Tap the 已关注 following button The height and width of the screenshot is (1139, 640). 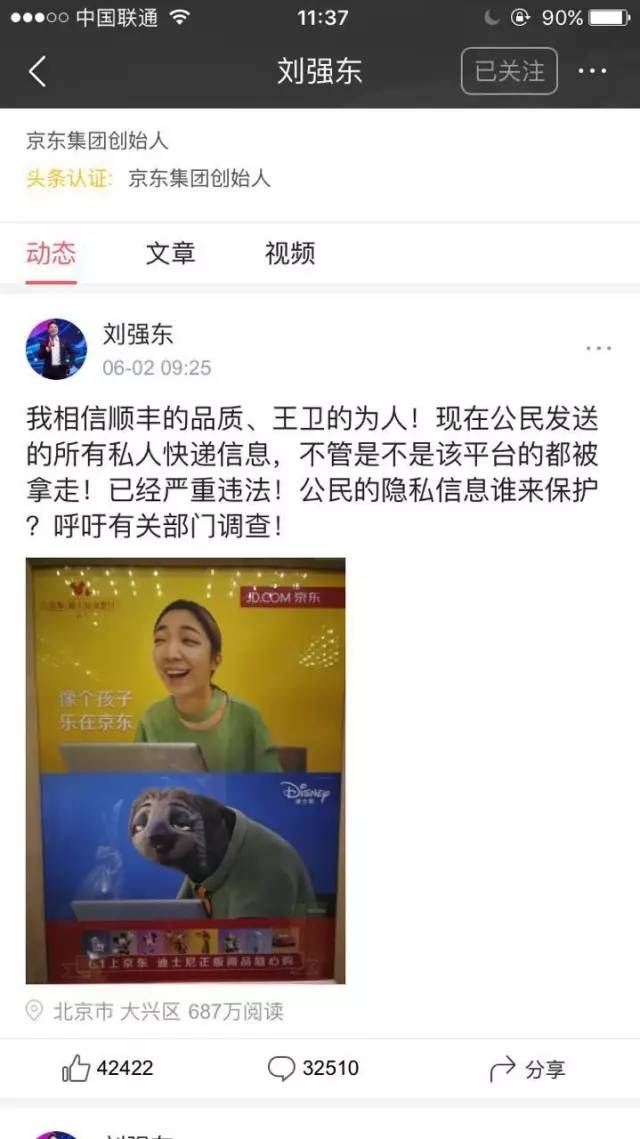pyautogui.click(x=509, y=72)
